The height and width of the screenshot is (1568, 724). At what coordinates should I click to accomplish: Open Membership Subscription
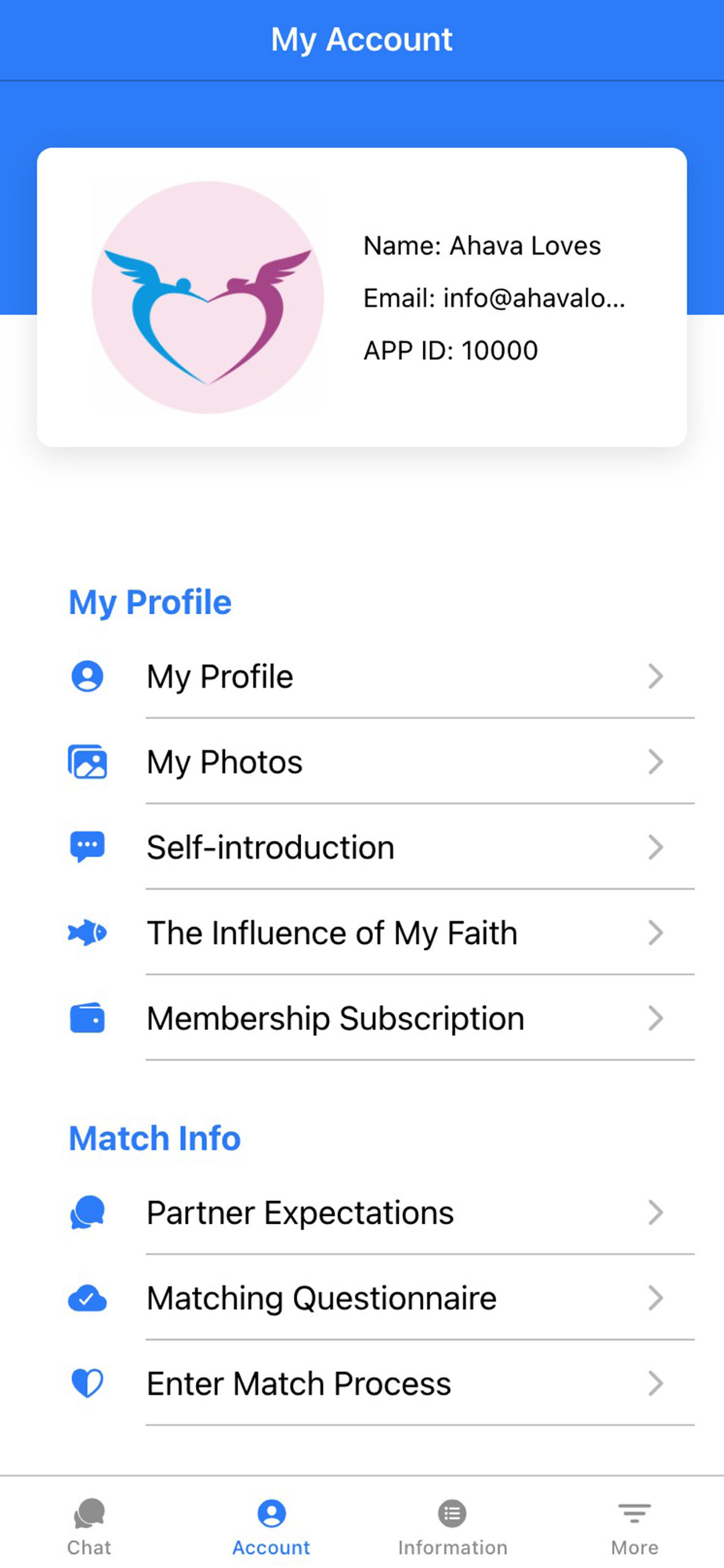[x=362, y=1018]
